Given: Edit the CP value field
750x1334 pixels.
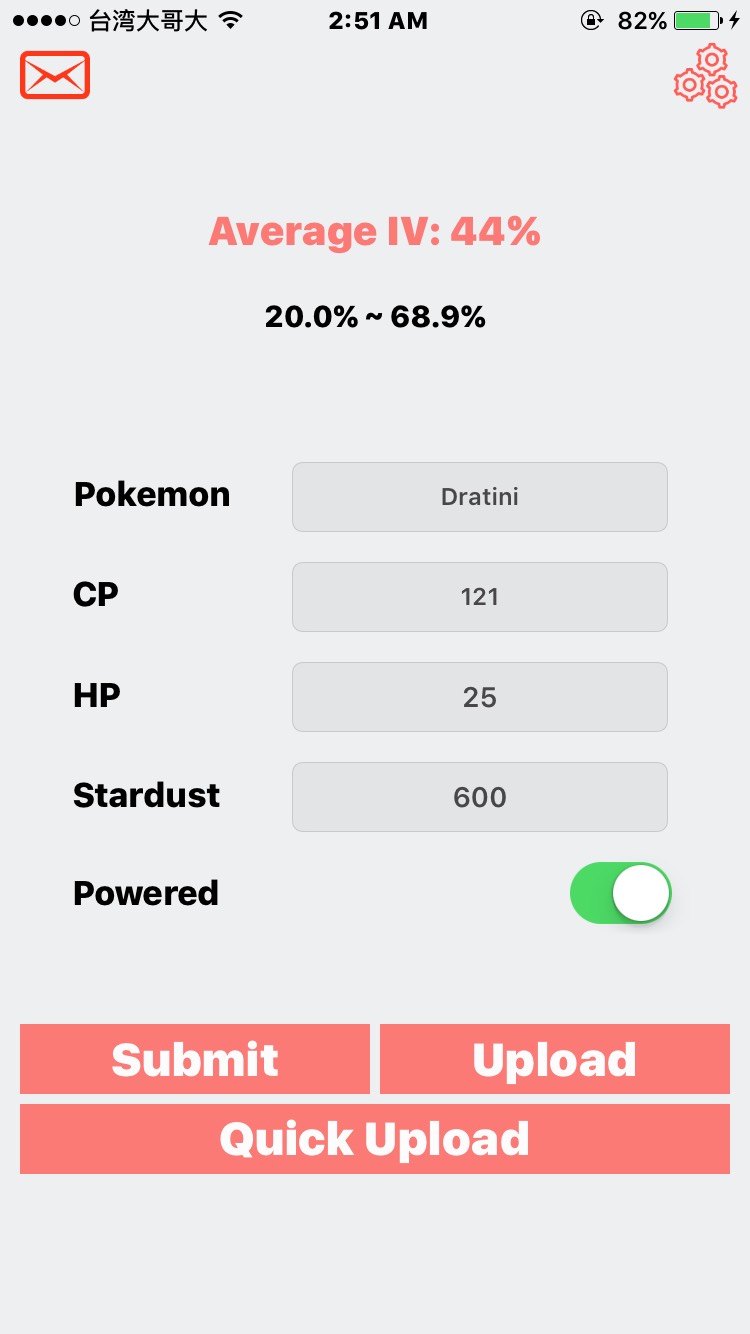Looking at the screenshot, I should 480,597.
